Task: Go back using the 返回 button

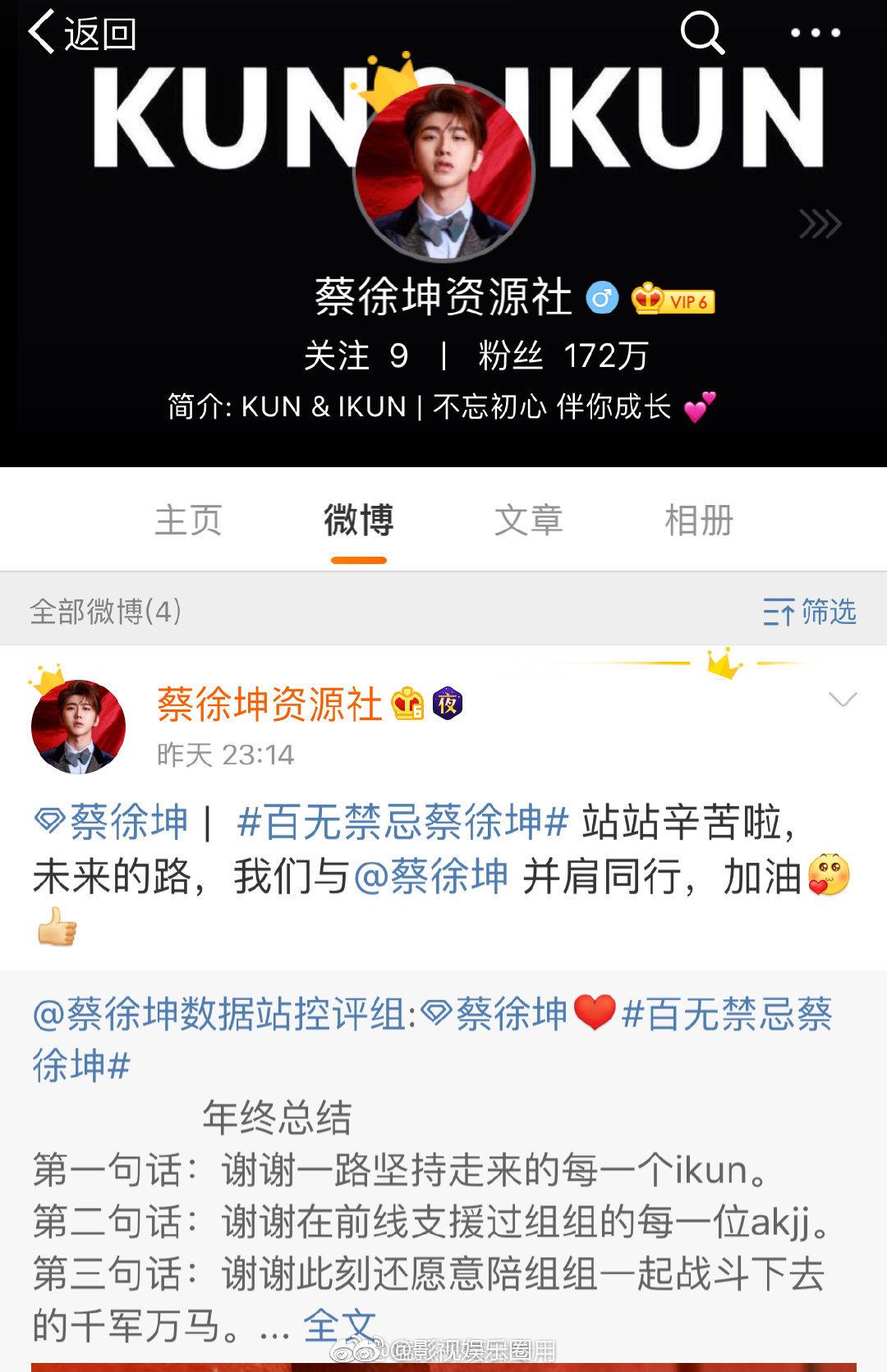Action: tap(82, 34)
